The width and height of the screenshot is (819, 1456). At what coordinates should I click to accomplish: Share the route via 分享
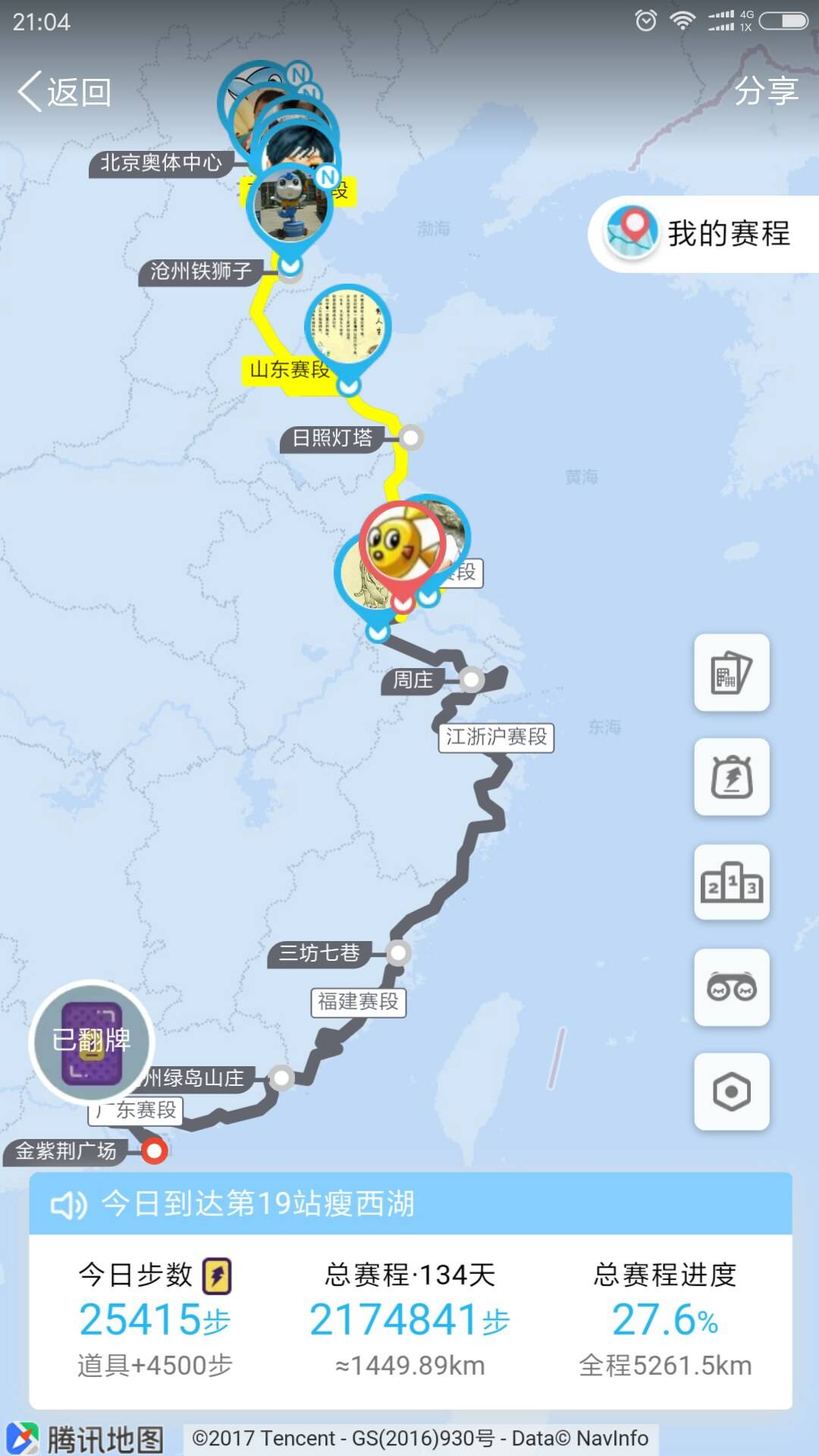[766, 91]
